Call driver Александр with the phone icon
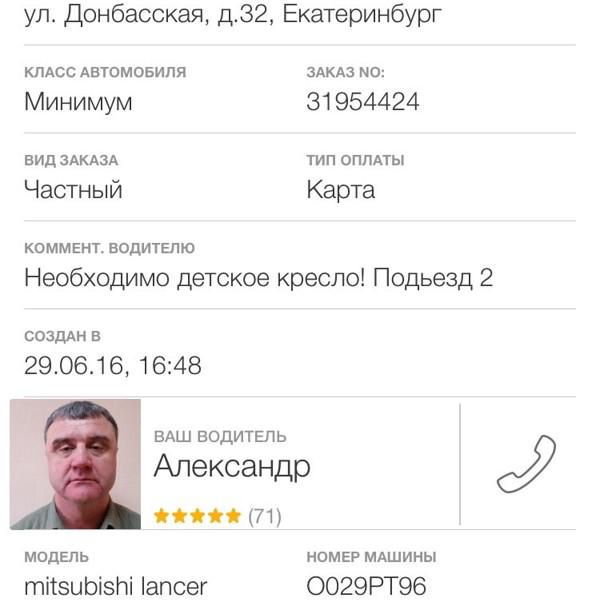 coord(525,465)
